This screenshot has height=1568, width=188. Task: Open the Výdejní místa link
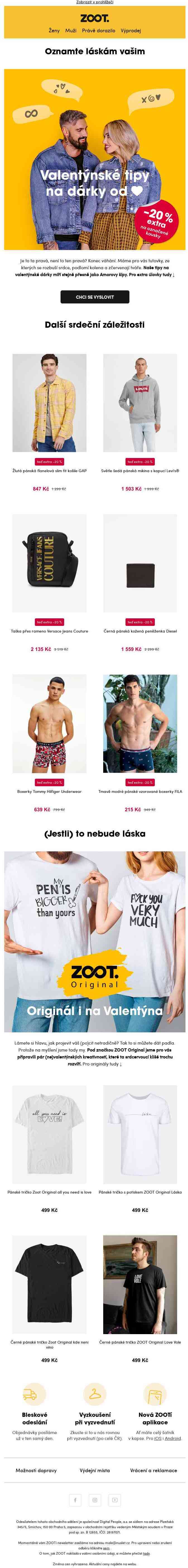click(x=95, y=1470)
